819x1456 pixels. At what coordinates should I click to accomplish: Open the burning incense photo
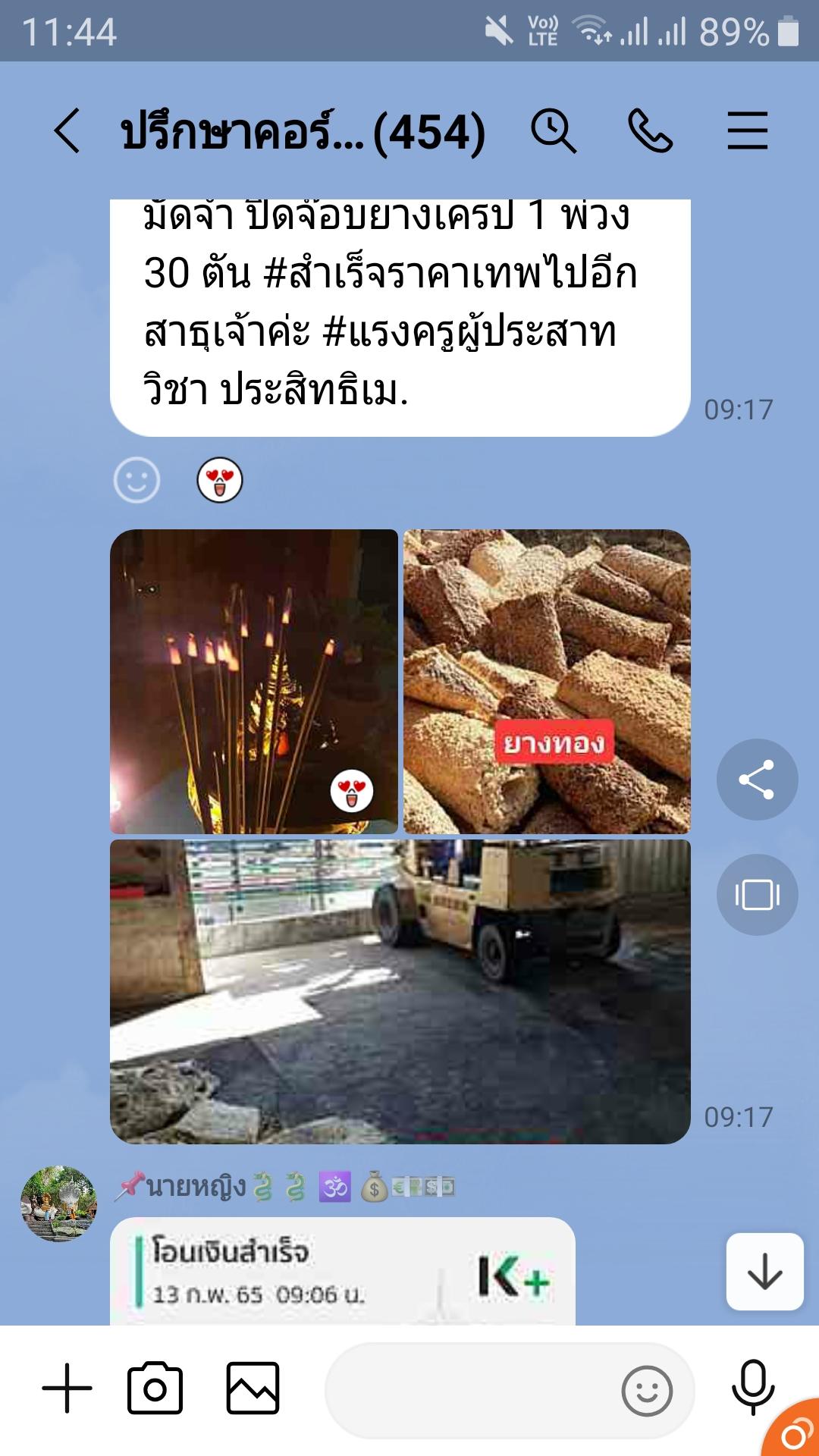pyautogui.click(x=253, y=681)
